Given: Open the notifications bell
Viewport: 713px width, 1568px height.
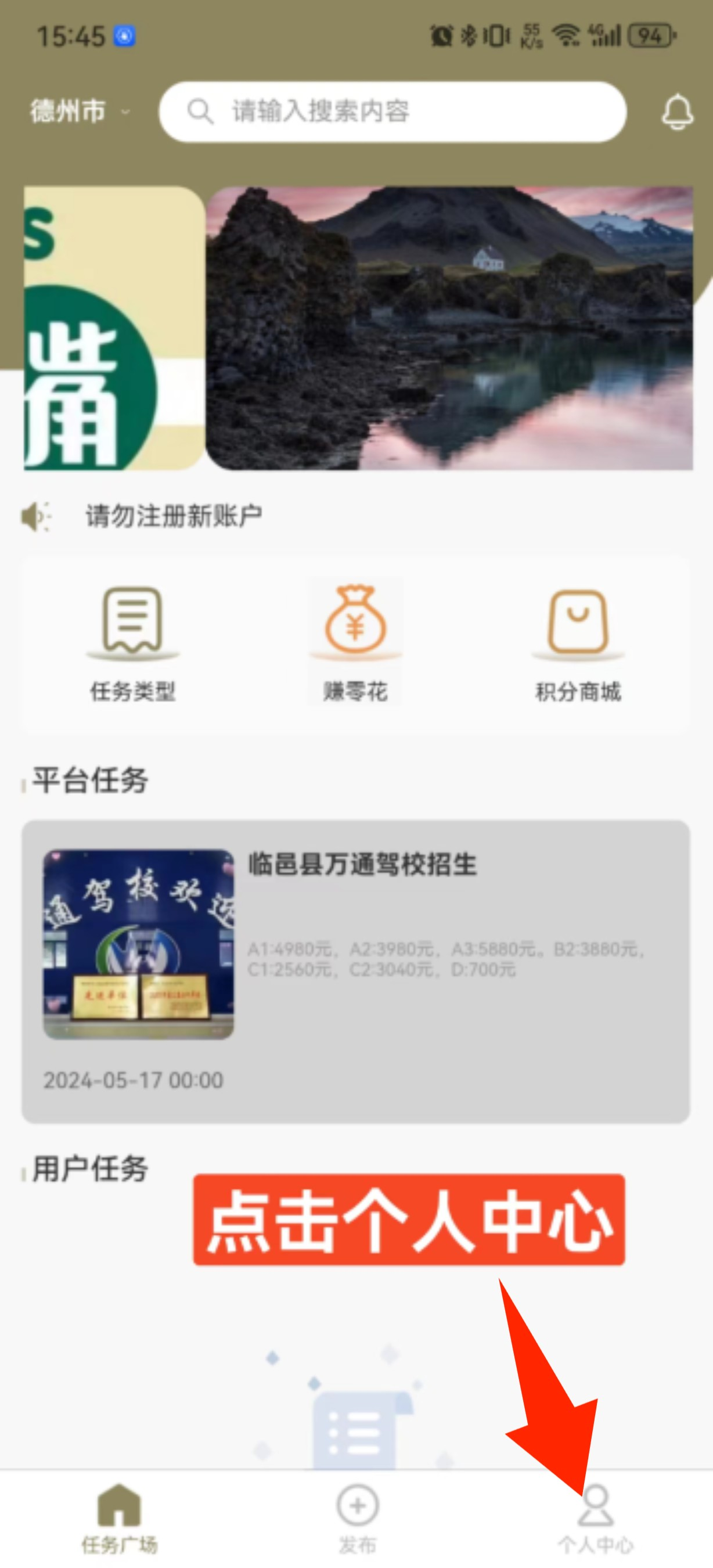Looking at the screenshot, I should click(676, 112).
